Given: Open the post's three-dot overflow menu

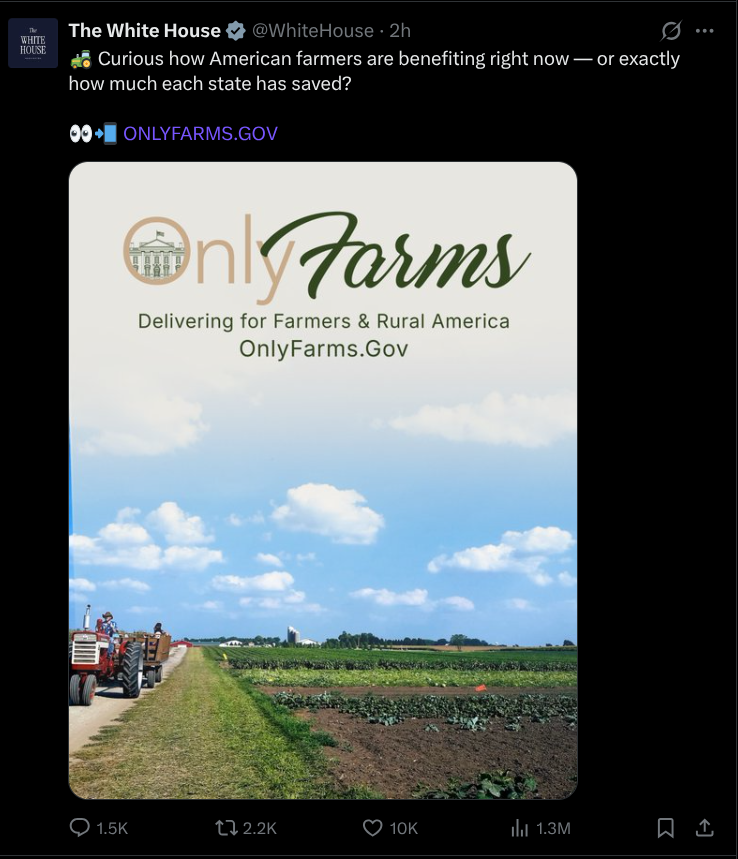Looking at the screenshot, I should [x=705, y=31].
